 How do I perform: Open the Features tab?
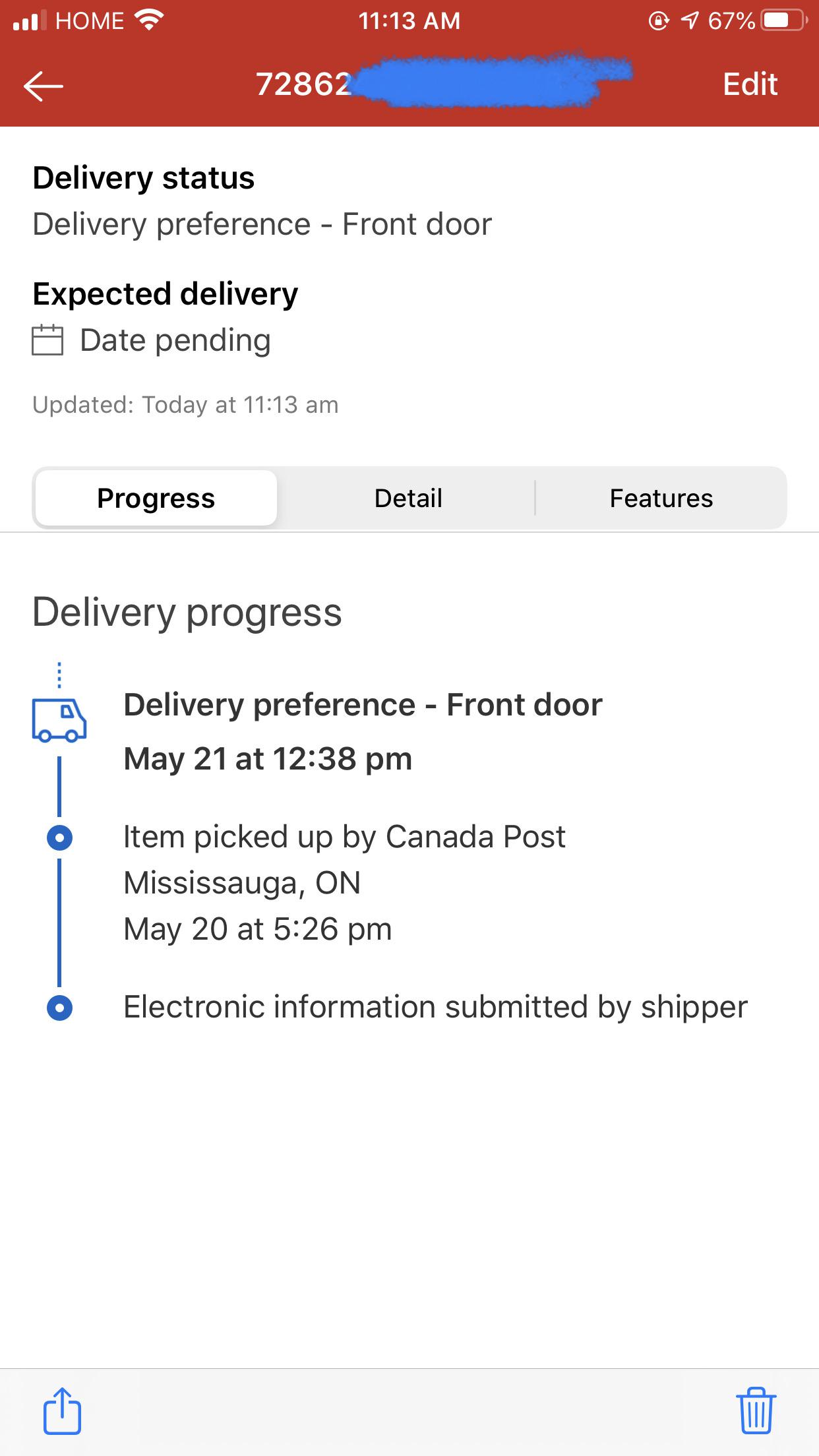(x=661, y=498)
